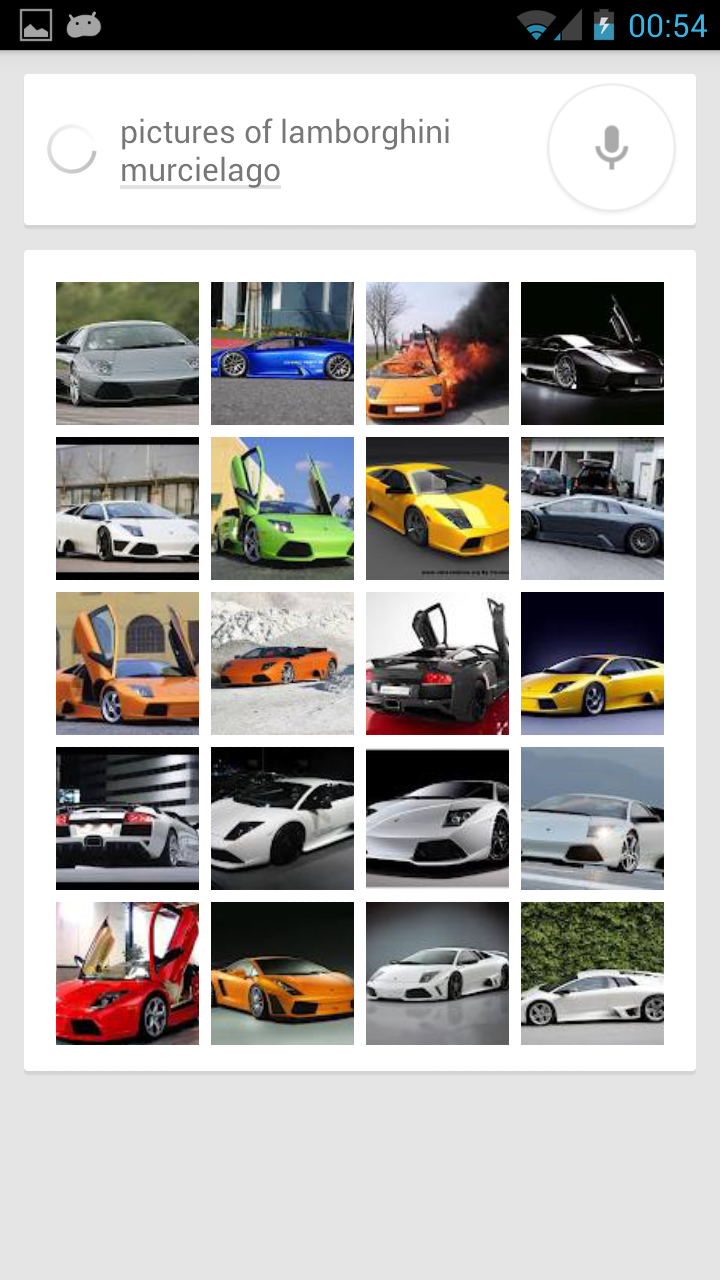Open the white Lamborghini rear view picture
This screenshot has width=720, height=1280.
pos(127,818)
